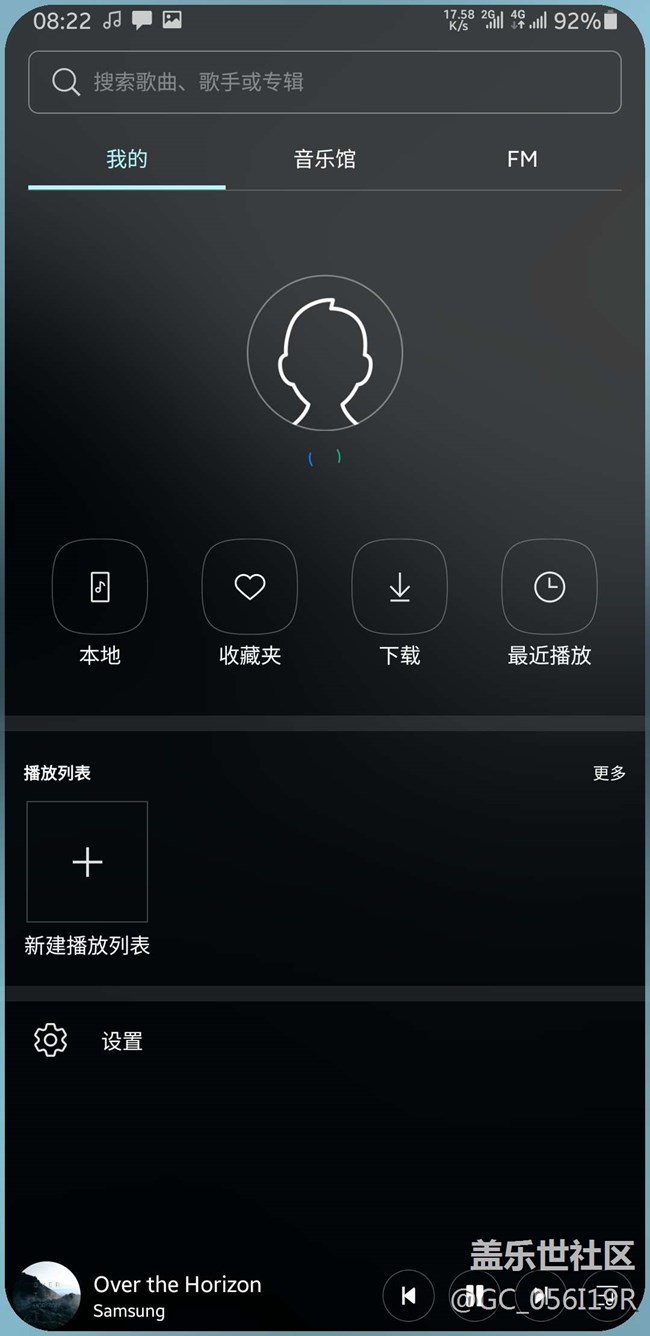Open 最近播放 recently played
650x1336 pixels.
(549, 588)
